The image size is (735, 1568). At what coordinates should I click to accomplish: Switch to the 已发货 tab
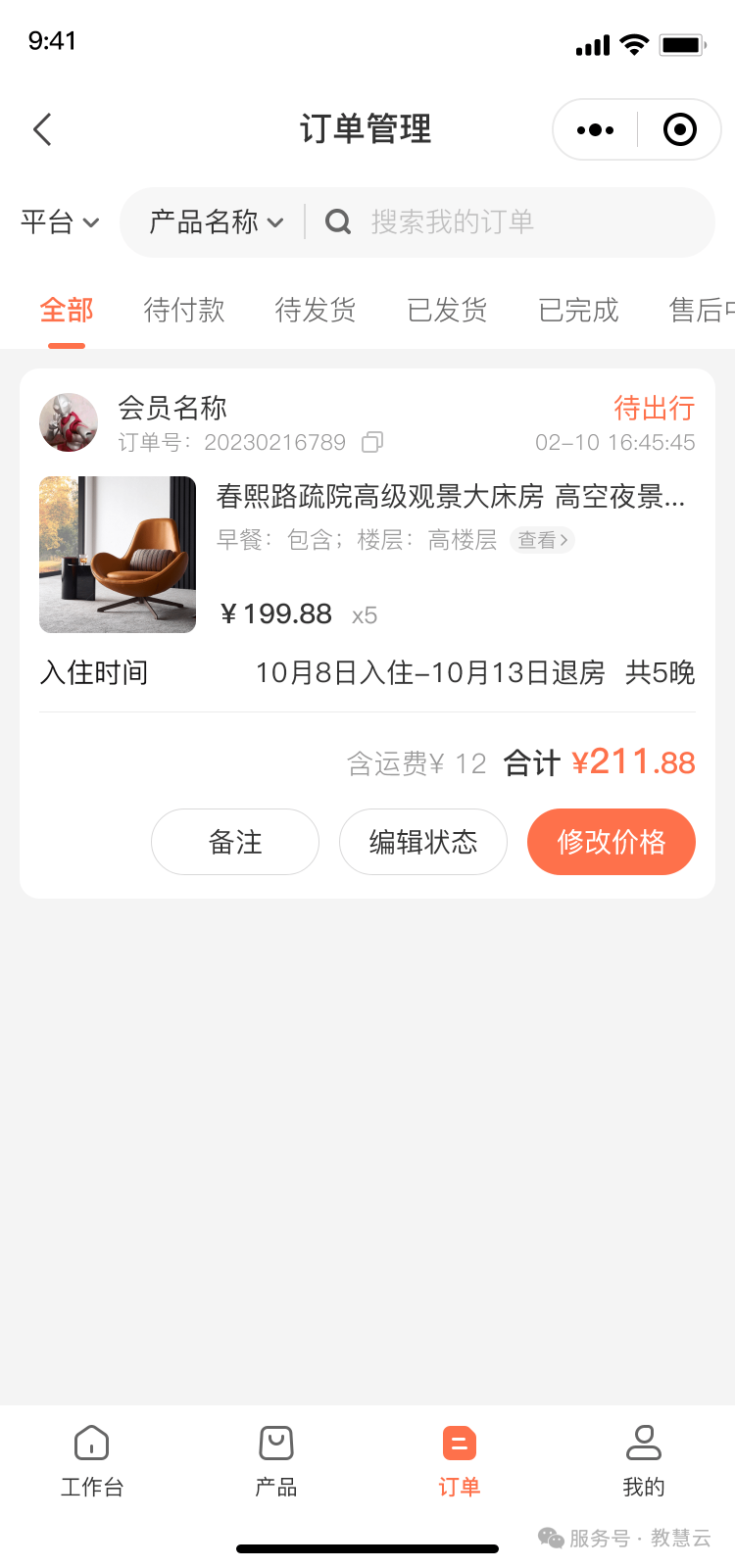[446, 309]
